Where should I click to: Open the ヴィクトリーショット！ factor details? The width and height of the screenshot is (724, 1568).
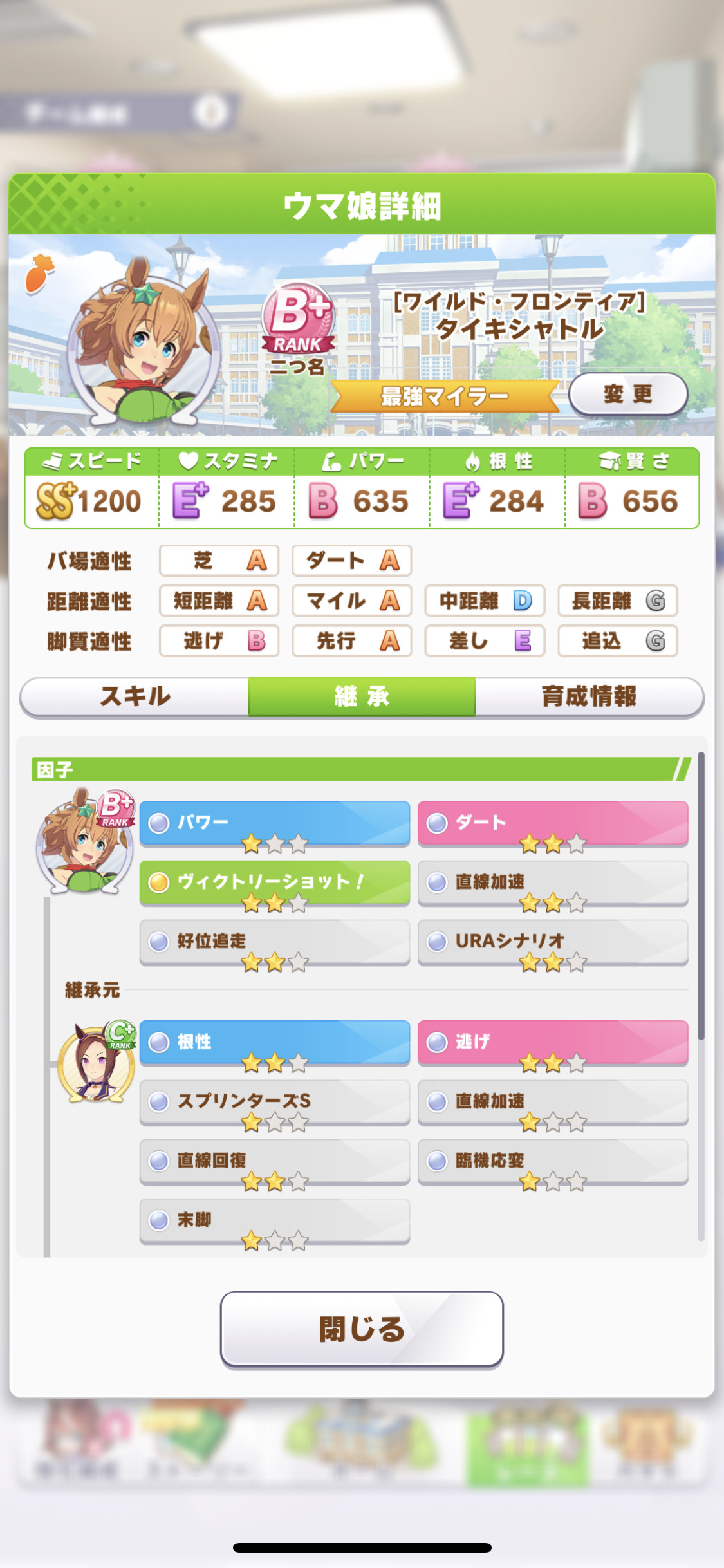[275, 882]
